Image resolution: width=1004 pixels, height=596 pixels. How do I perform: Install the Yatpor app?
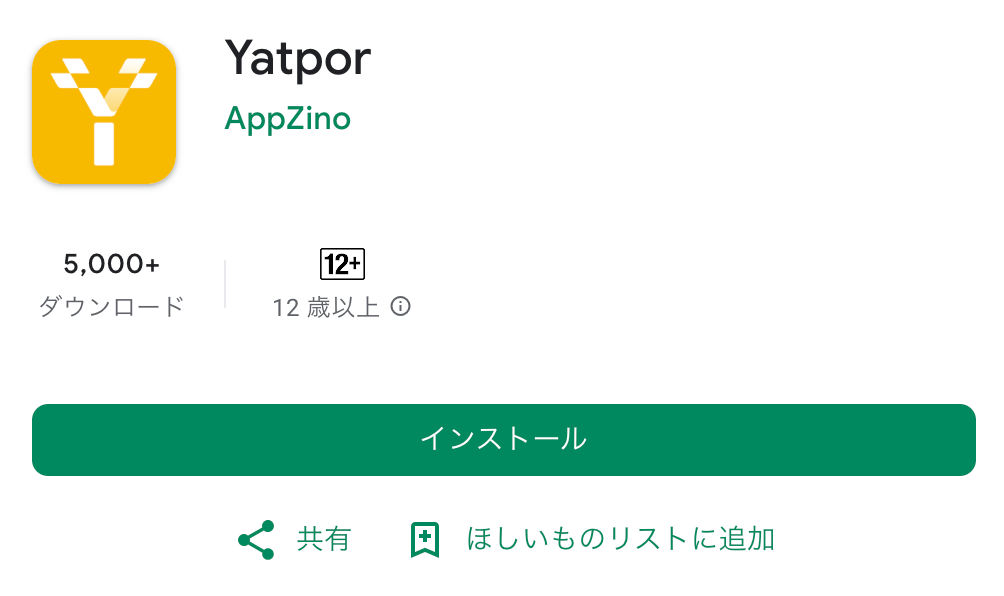pos(503,439)
